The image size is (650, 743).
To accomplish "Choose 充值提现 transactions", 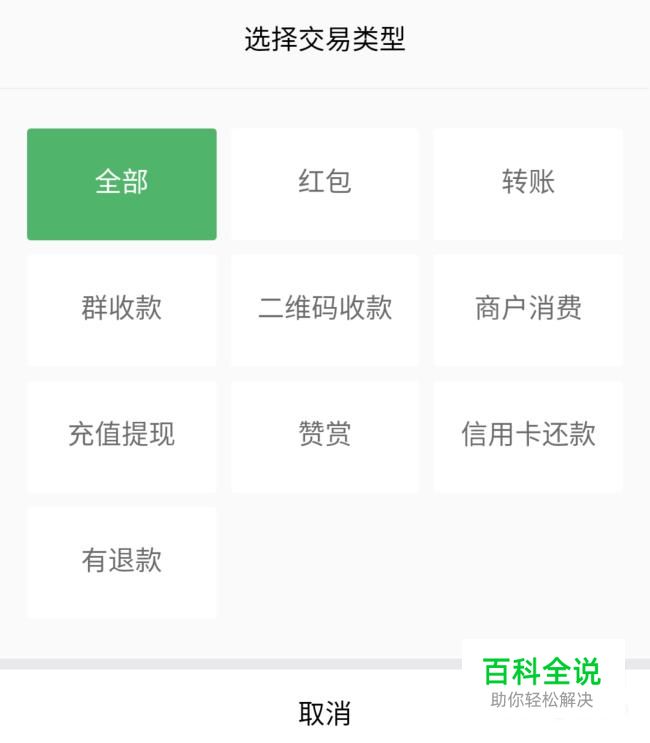I will click(121, 436).
